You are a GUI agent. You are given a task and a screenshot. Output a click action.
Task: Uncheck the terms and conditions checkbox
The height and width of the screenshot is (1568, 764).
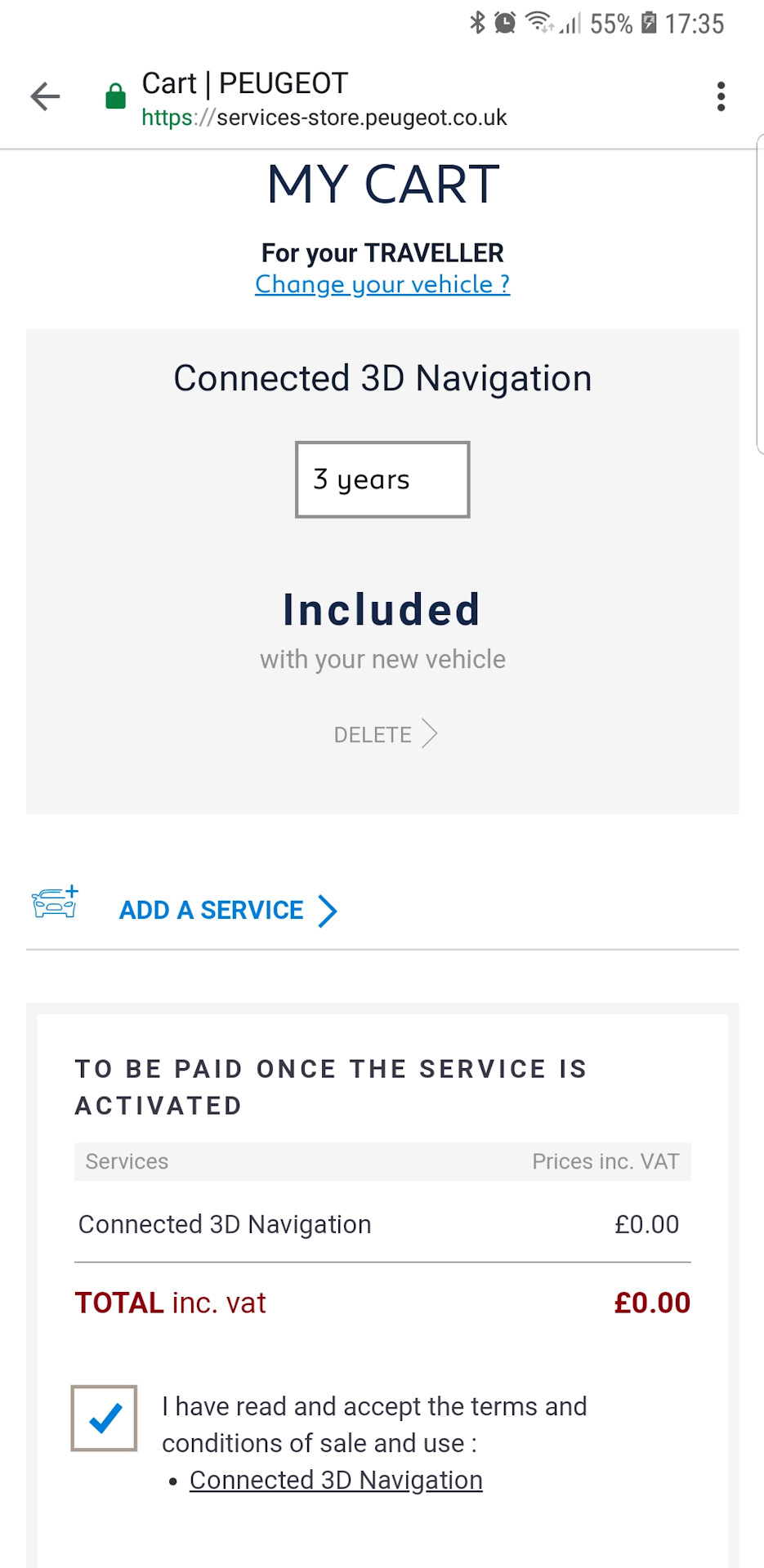(x=105, y=1418)
